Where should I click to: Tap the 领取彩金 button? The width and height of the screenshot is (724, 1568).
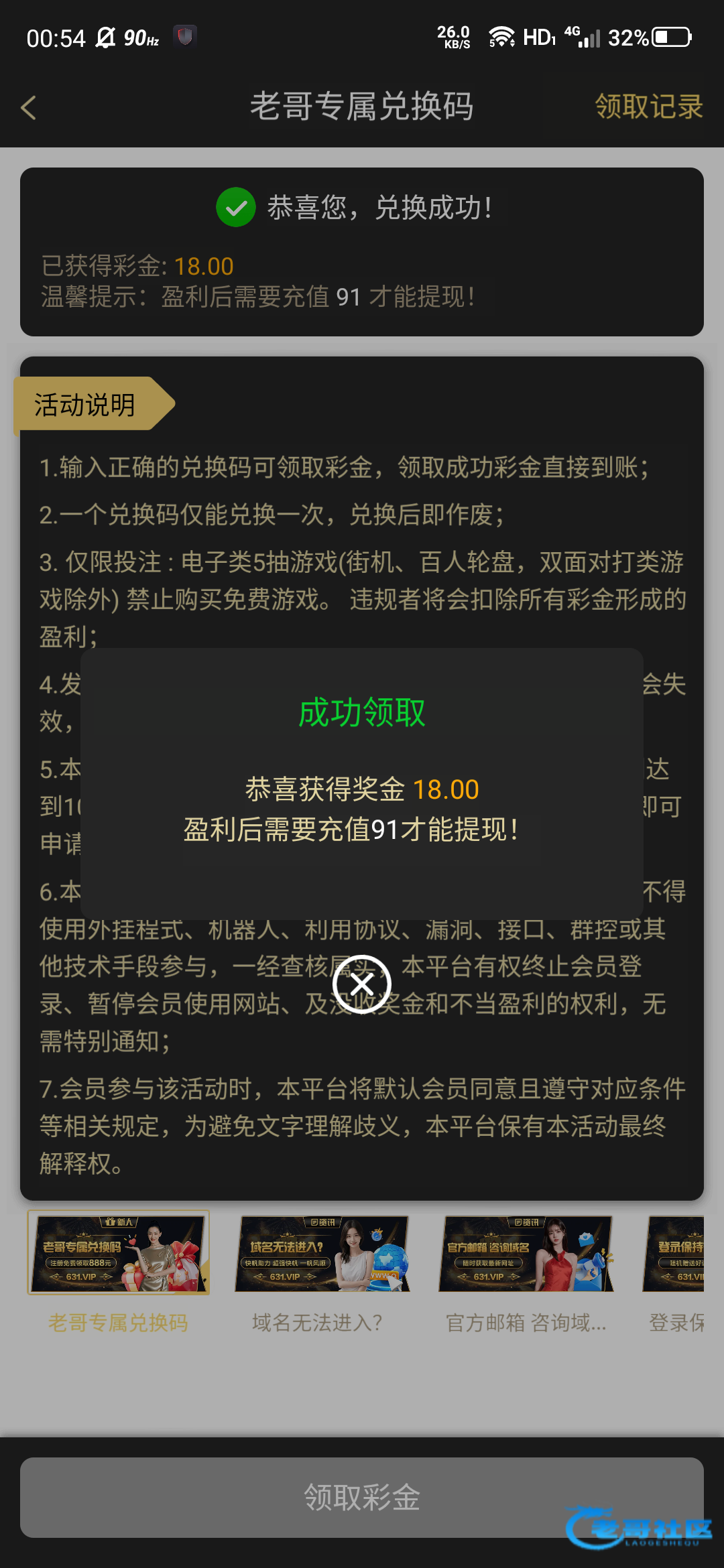click(362, 1497)
